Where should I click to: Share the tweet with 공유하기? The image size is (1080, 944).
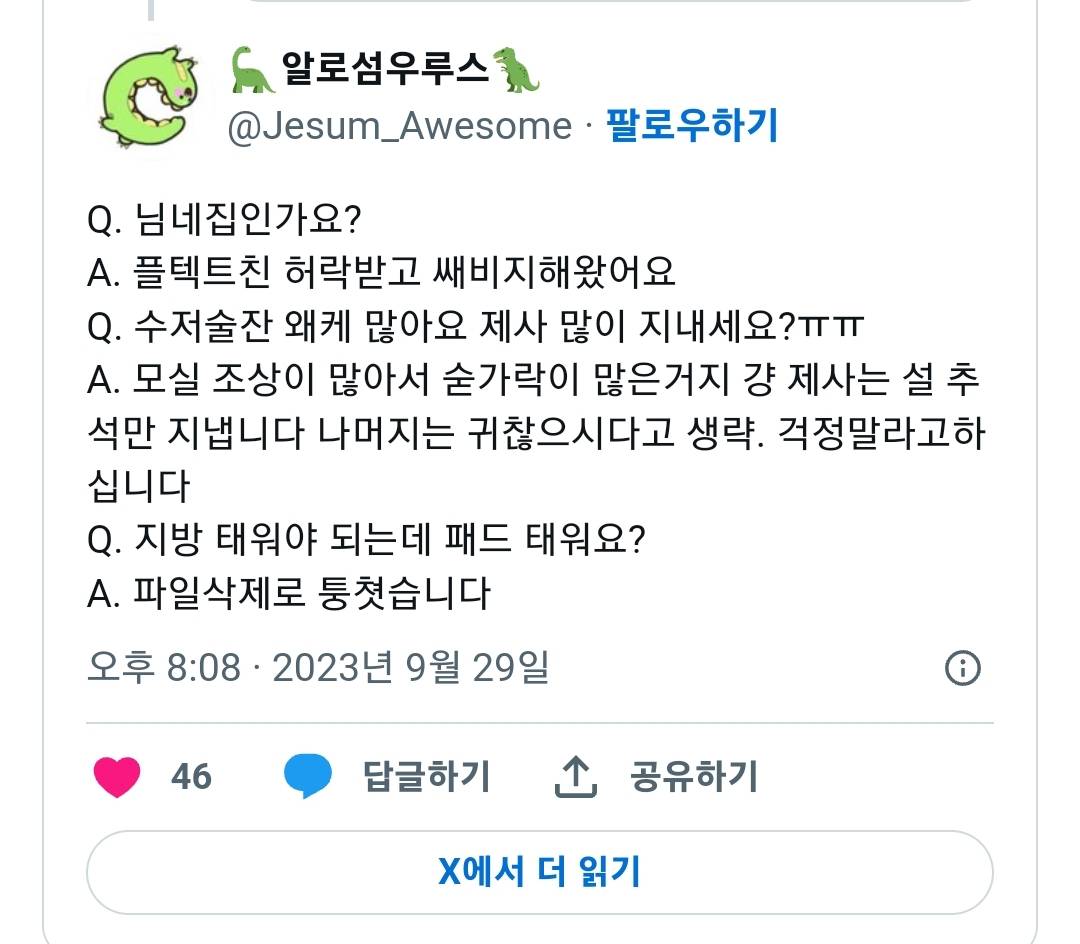pos(657,777)
